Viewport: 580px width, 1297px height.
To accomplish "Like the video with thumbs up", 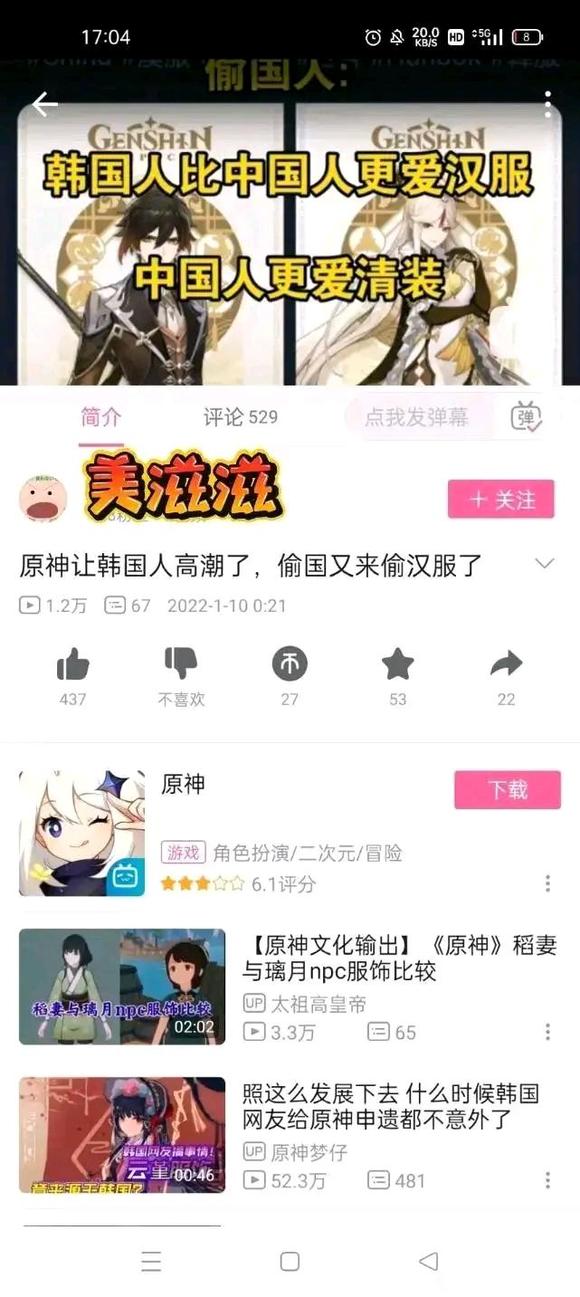I will 73,664.
